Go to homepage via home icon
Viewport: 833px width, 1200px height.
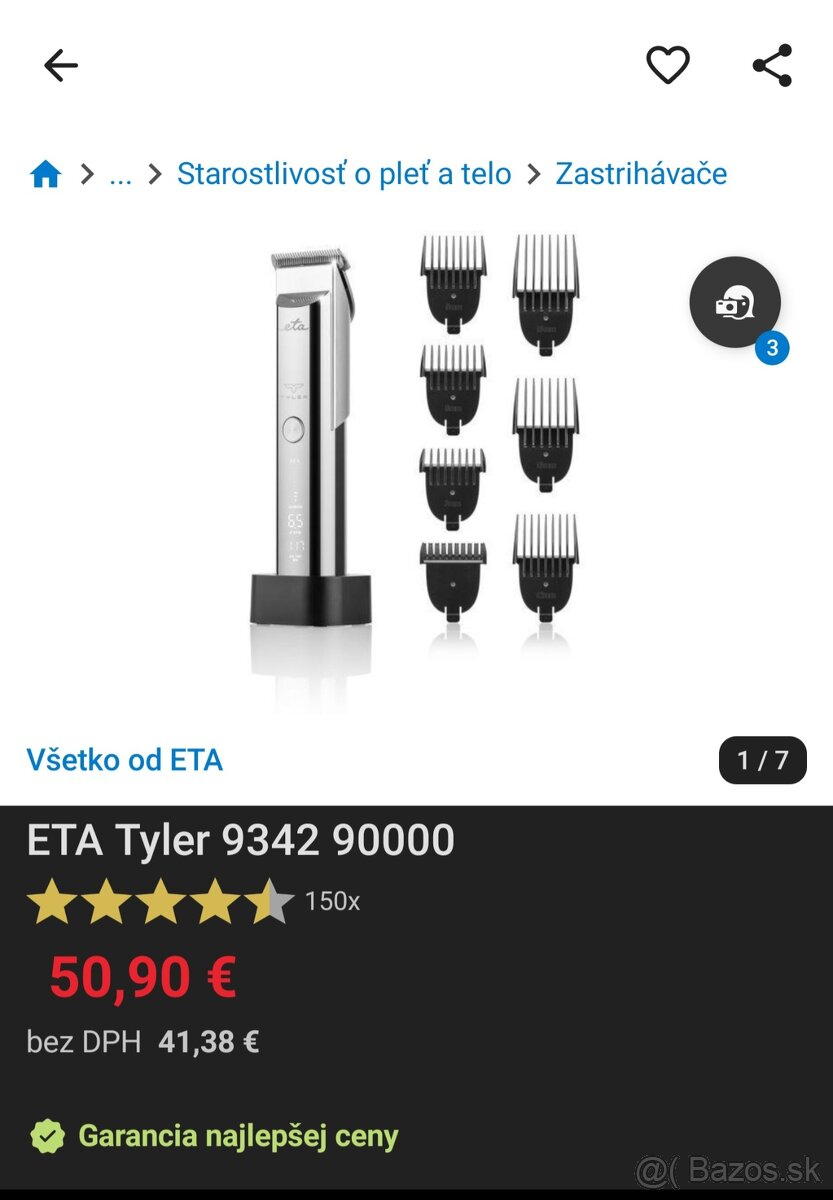[44, 173]
